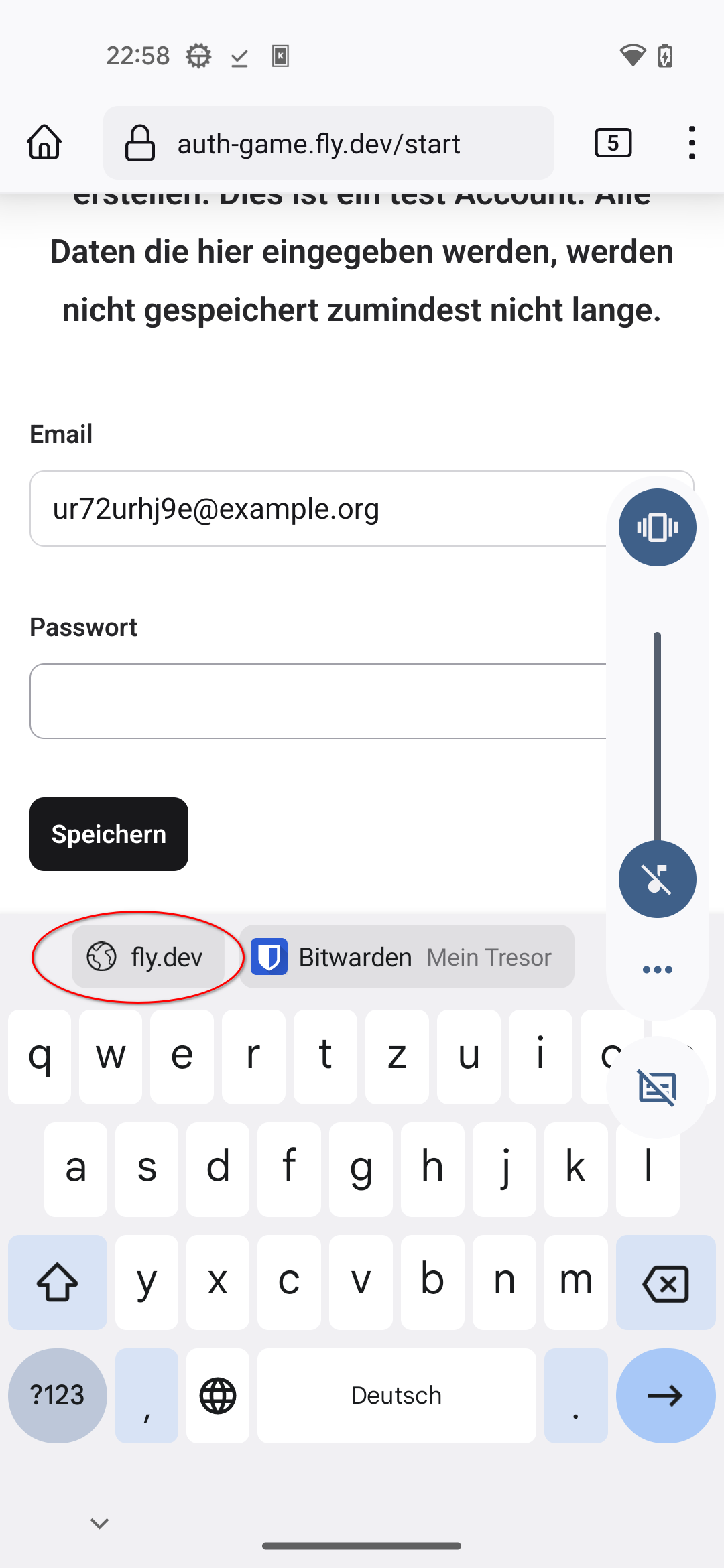
Task: Toggle the vibrate ringer mode button
Action: click(657, 527)
